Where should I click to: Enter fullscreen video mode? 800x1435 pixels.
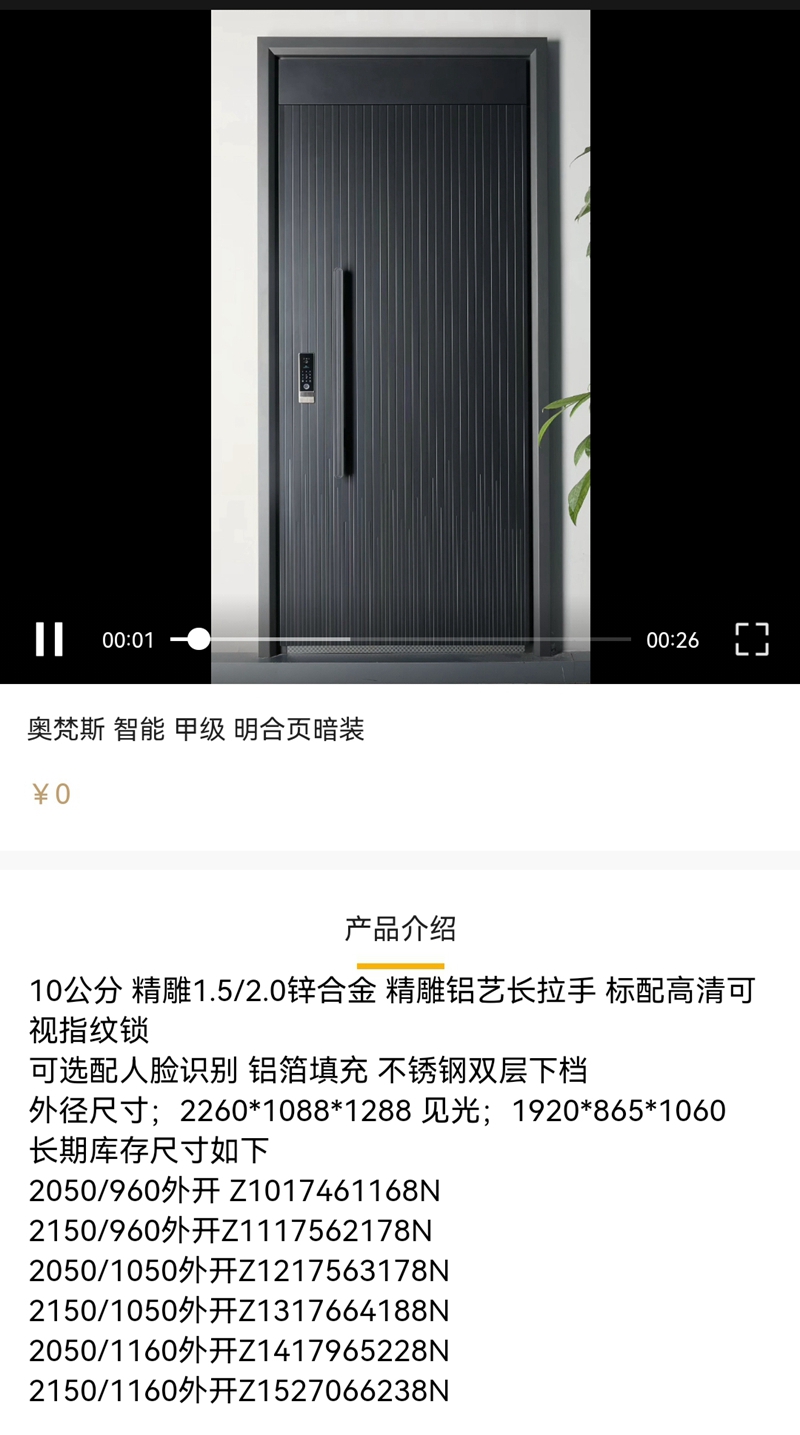point(751,639)
